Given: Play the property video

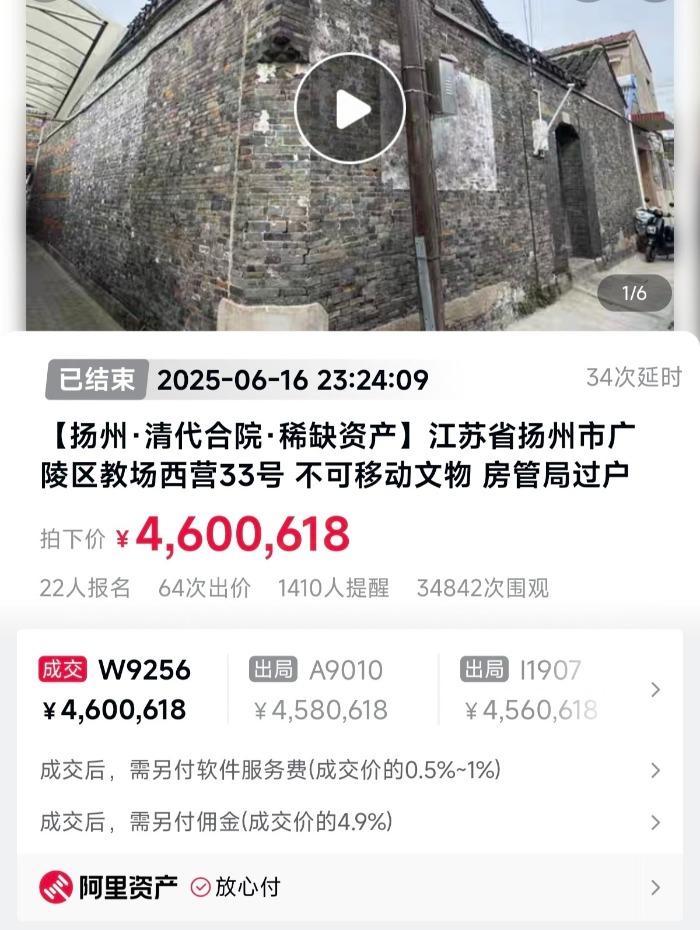Looking at the screenshot, I should (349, 109).
